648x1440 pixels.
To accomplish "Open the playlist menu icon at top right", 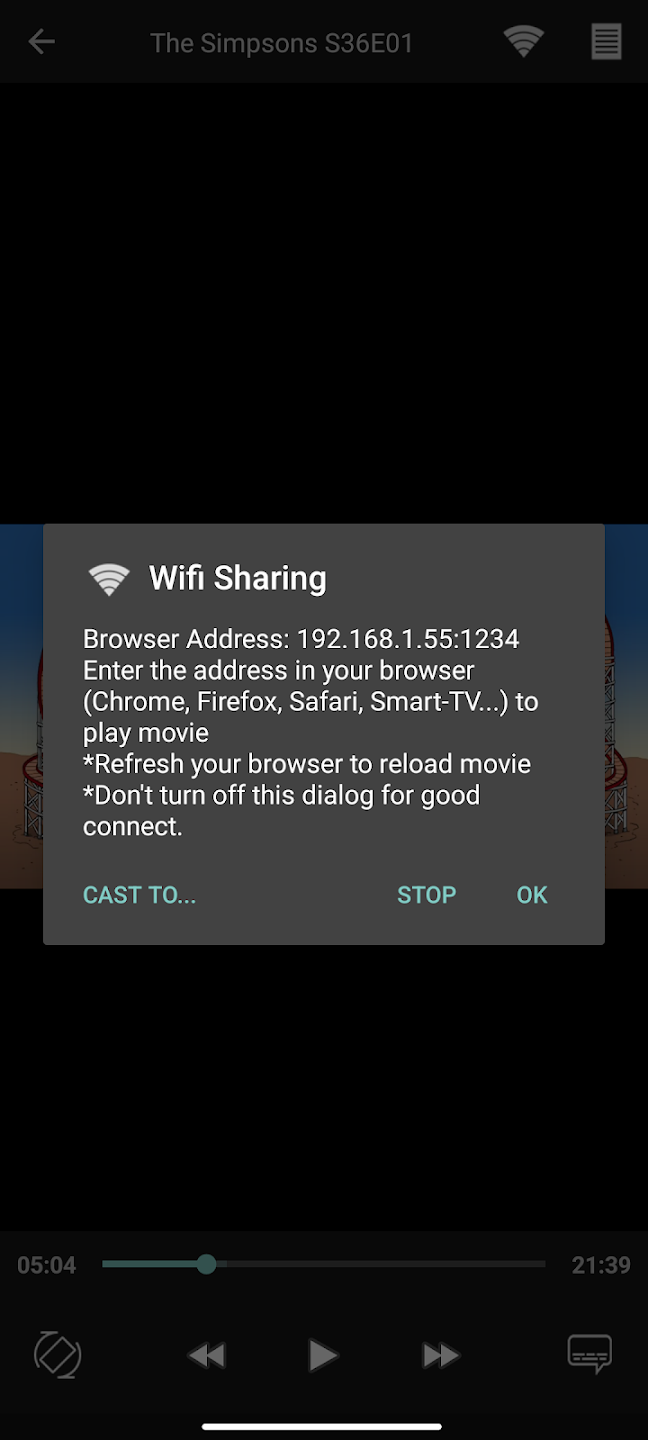I will pos(606,42).
